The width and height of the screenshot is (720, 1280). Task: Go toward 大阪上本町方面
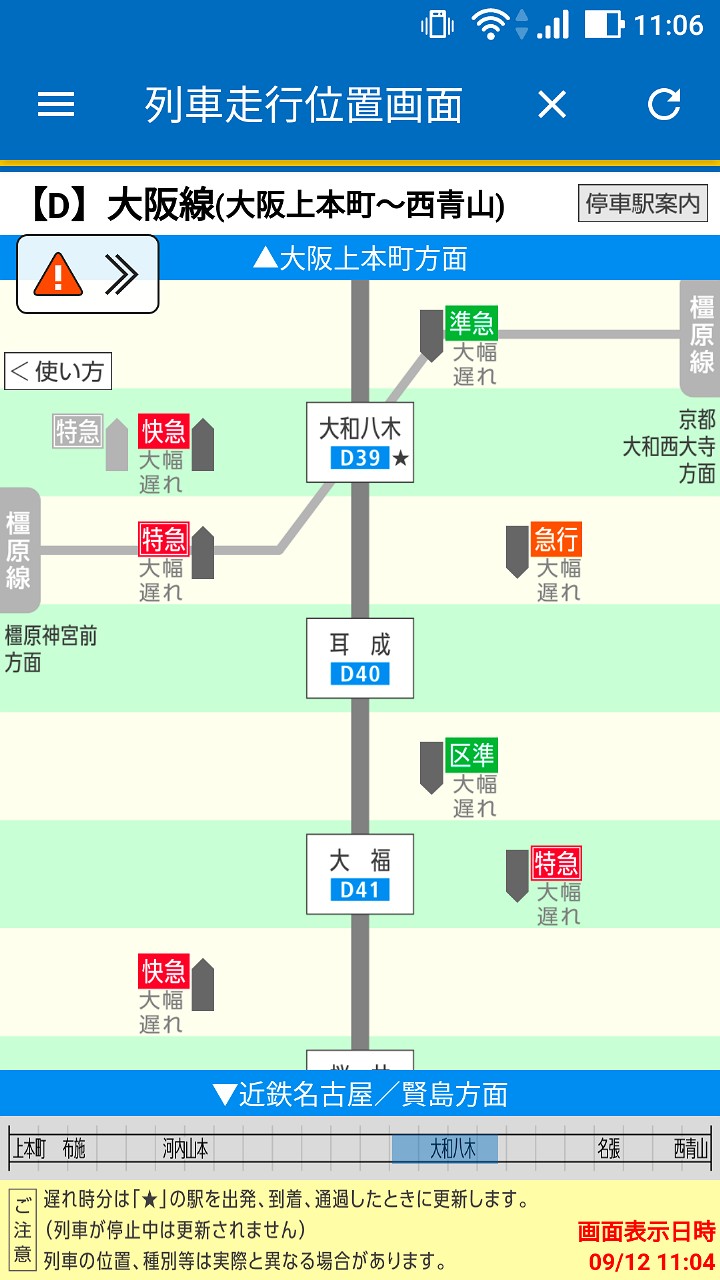pos(360,259)
